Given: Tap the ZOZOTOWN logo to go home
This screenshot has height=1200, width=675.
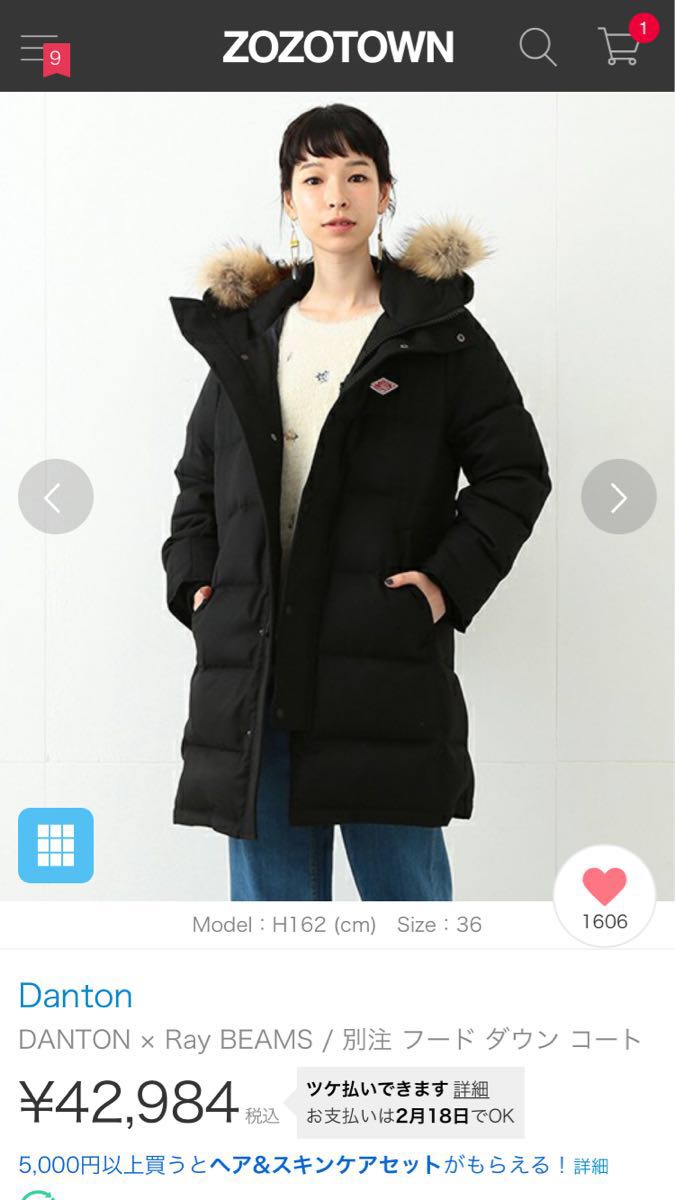Looking at the screenshot, I should pyautogui.click(x=338, y=47).
